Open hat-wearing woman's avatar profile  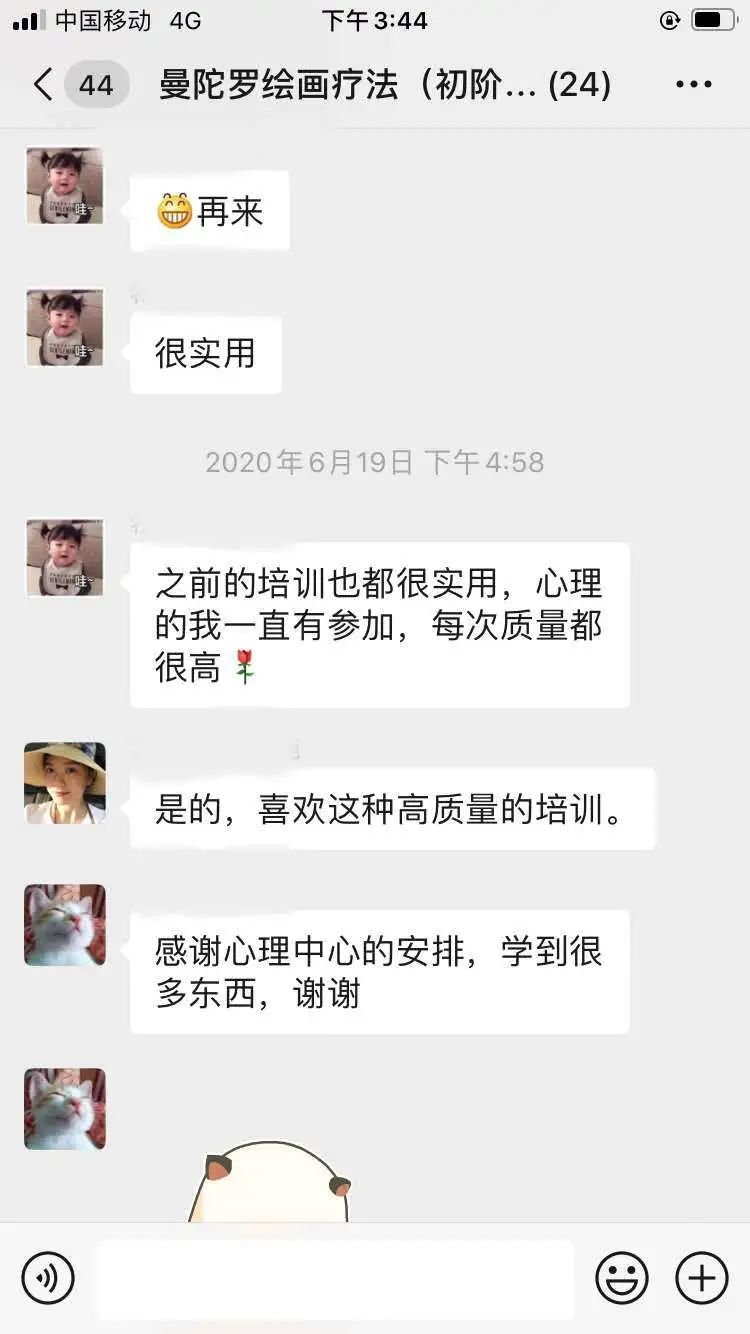(x=65, y=783)
